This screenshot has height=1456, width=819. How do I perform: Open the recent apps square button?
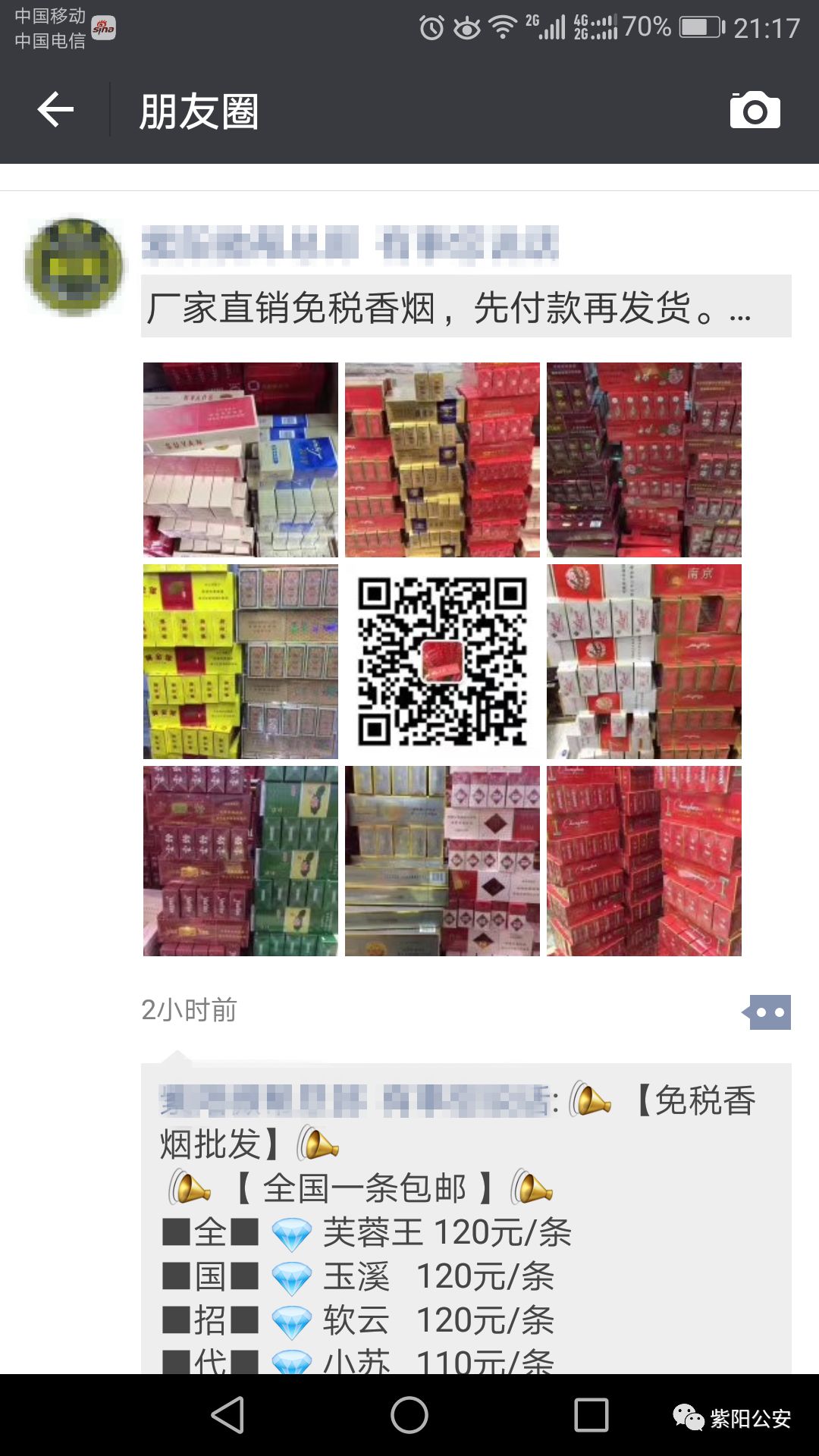click(x=591, y=1415)
